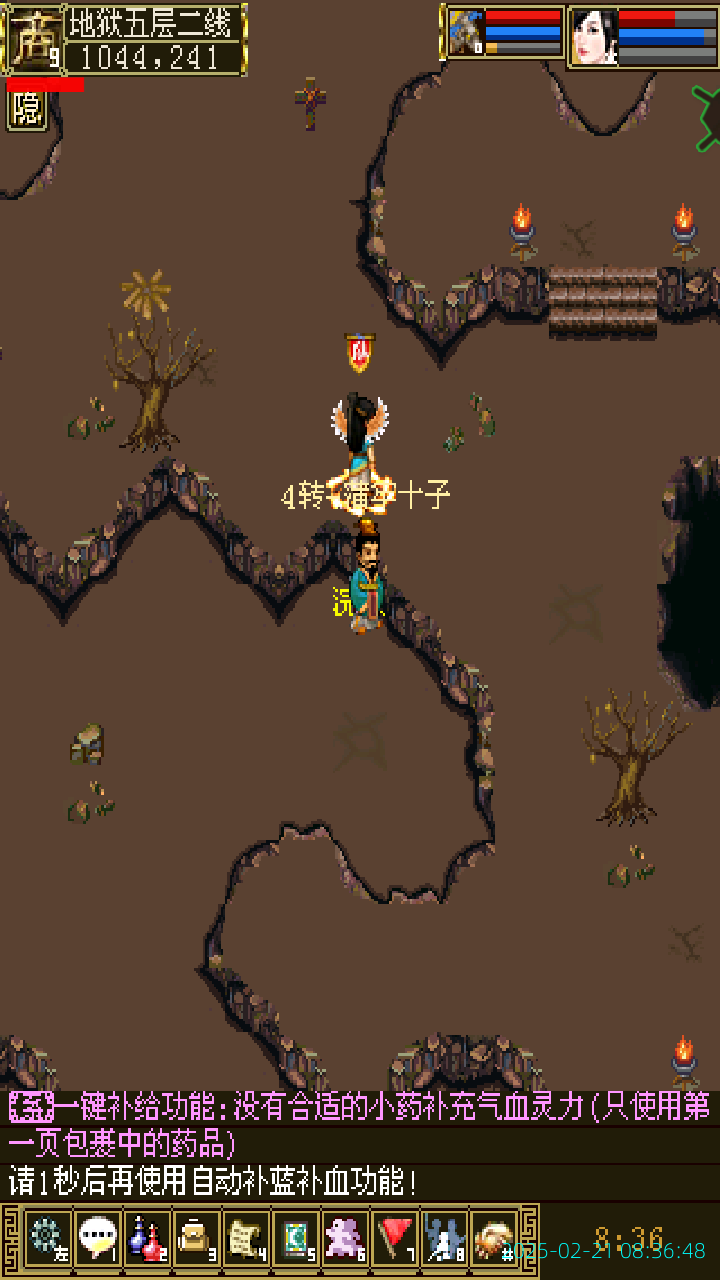
Task: Open the chat bubble shortcut
Action: (97, 1239)
